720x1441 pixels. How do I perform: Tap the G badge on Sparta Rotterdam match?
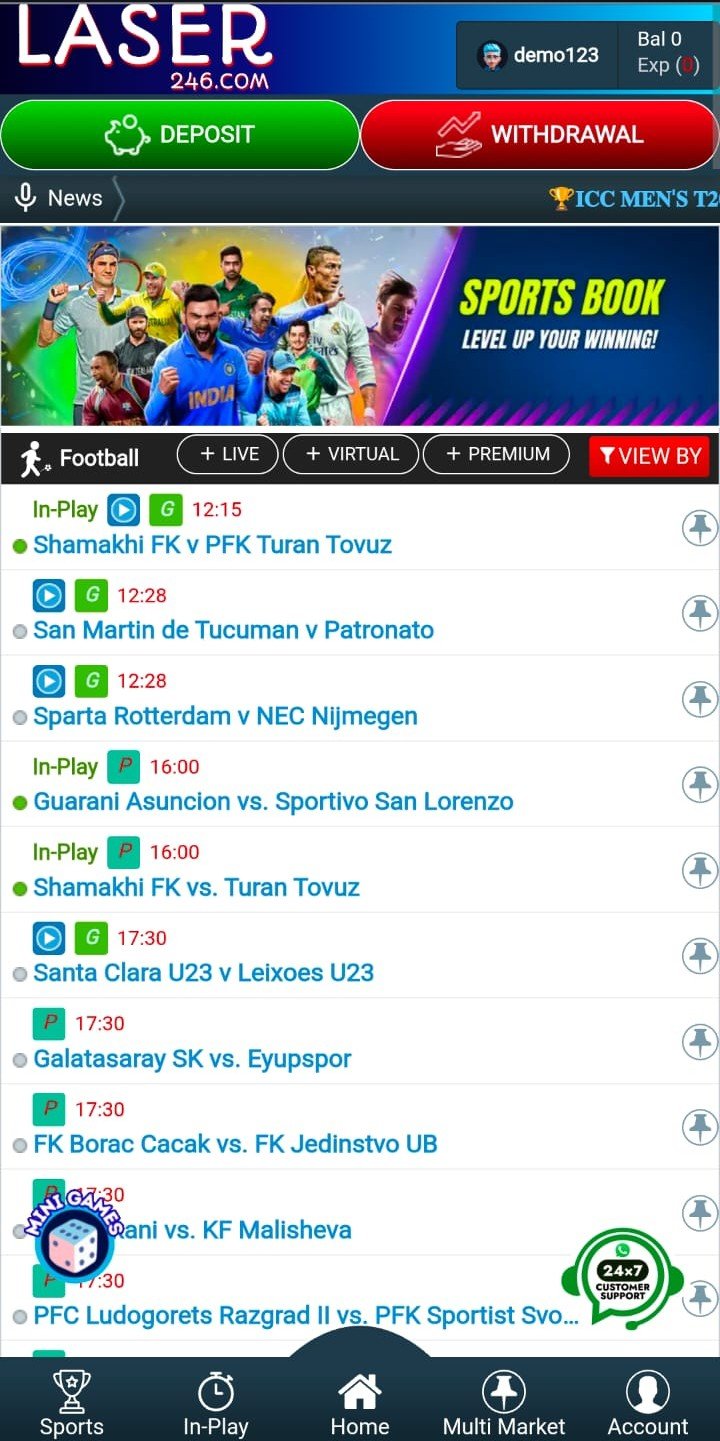pos(90,681)
